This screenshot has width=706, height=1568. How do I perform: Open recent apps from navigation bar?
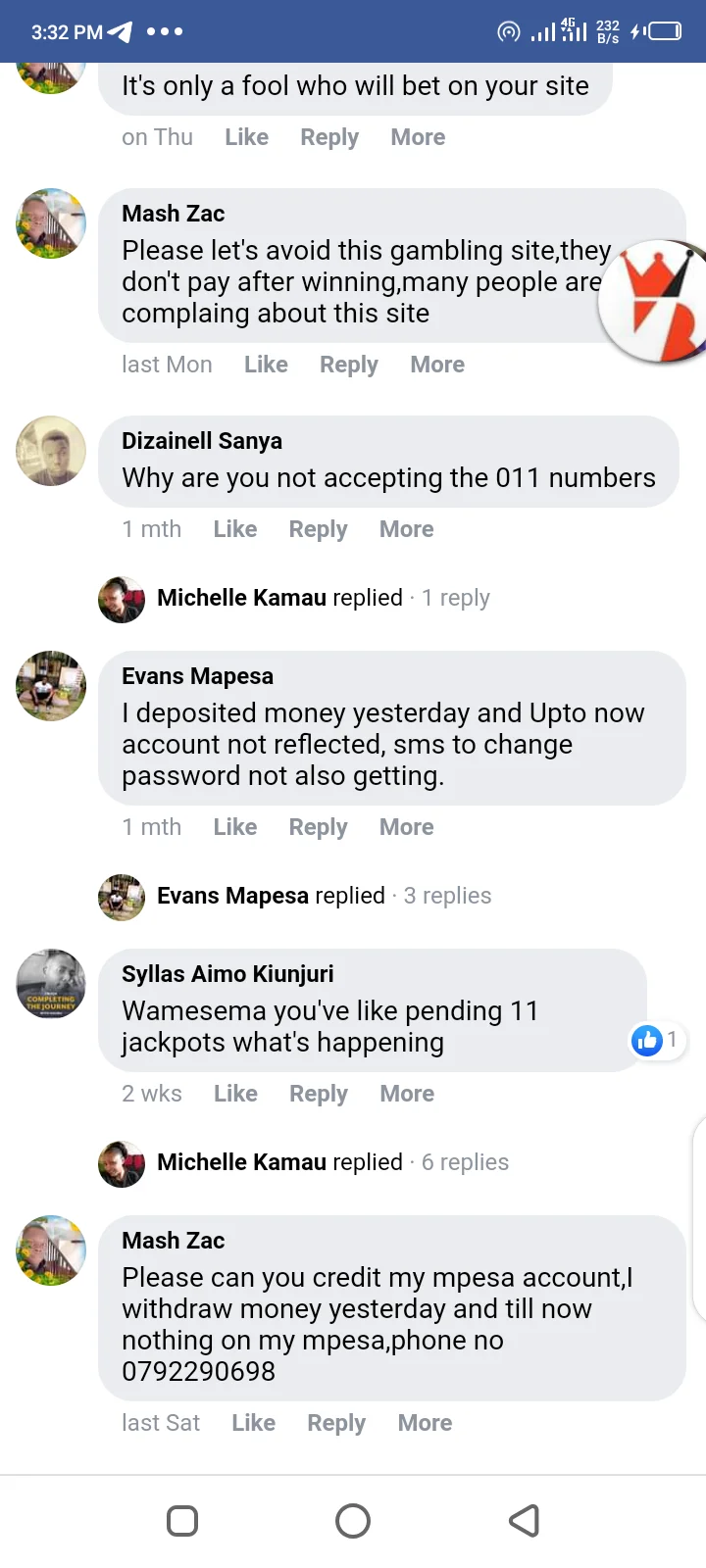pos(182,1521)
